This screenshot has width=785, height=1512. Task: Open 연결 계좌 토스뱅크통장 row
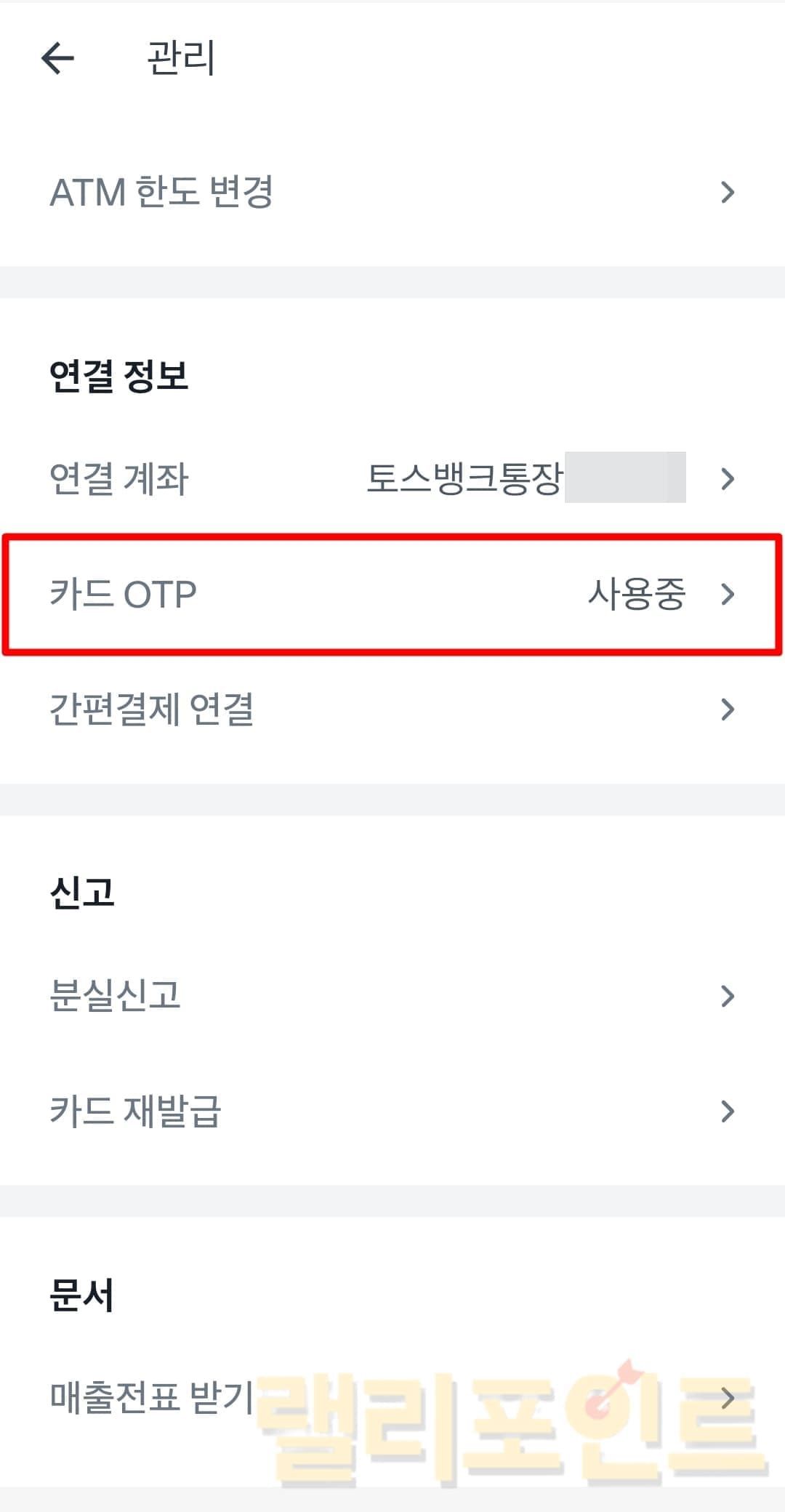click(x=392, y=478)
